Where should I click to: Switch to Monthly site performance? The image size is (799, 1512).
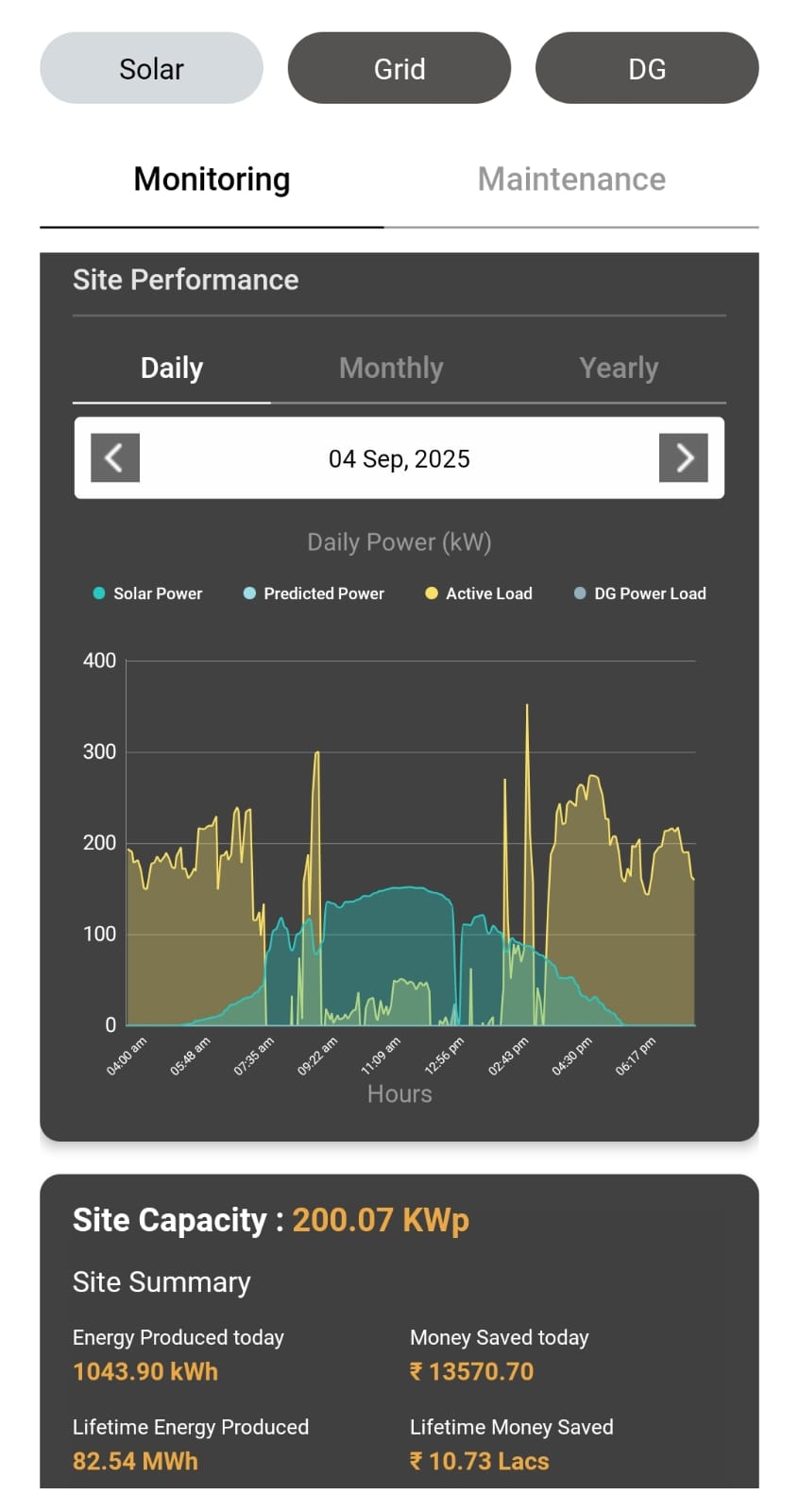coord(391,368)
